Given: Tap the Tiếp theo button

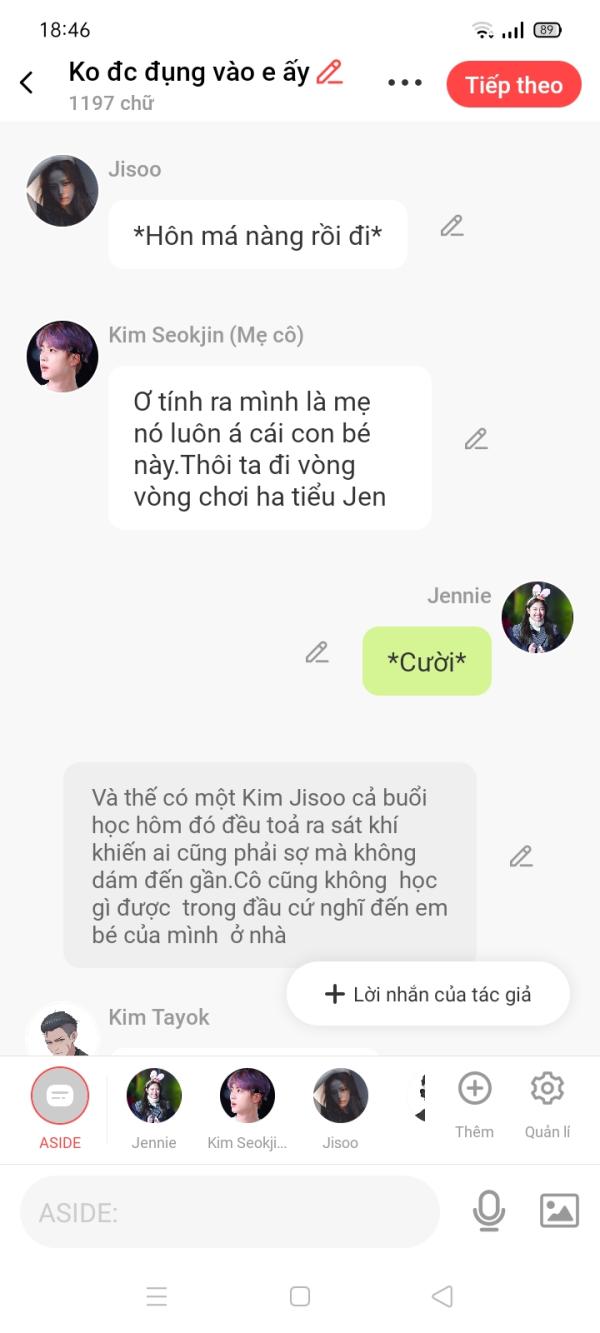Looking at the screenshot, I should (514, 85).
